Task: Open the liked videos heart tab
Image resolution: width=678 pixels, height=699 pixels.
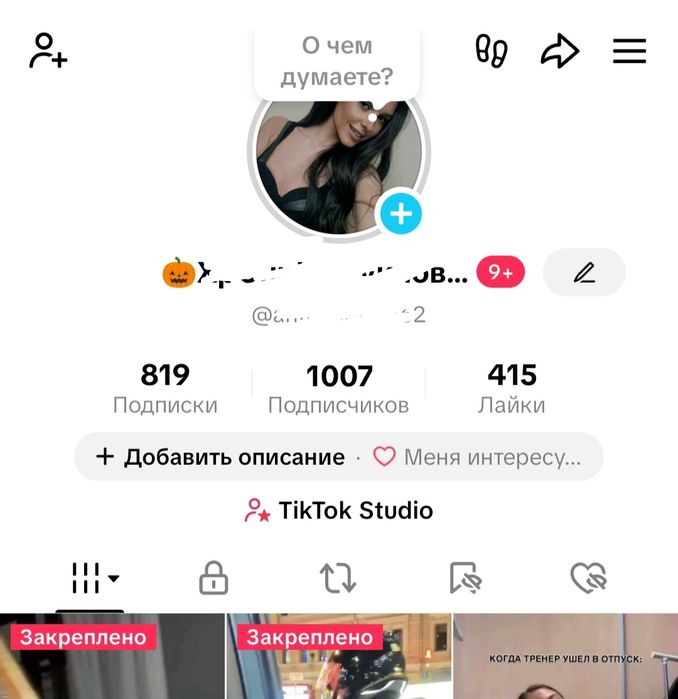Action: coord(588,577)
